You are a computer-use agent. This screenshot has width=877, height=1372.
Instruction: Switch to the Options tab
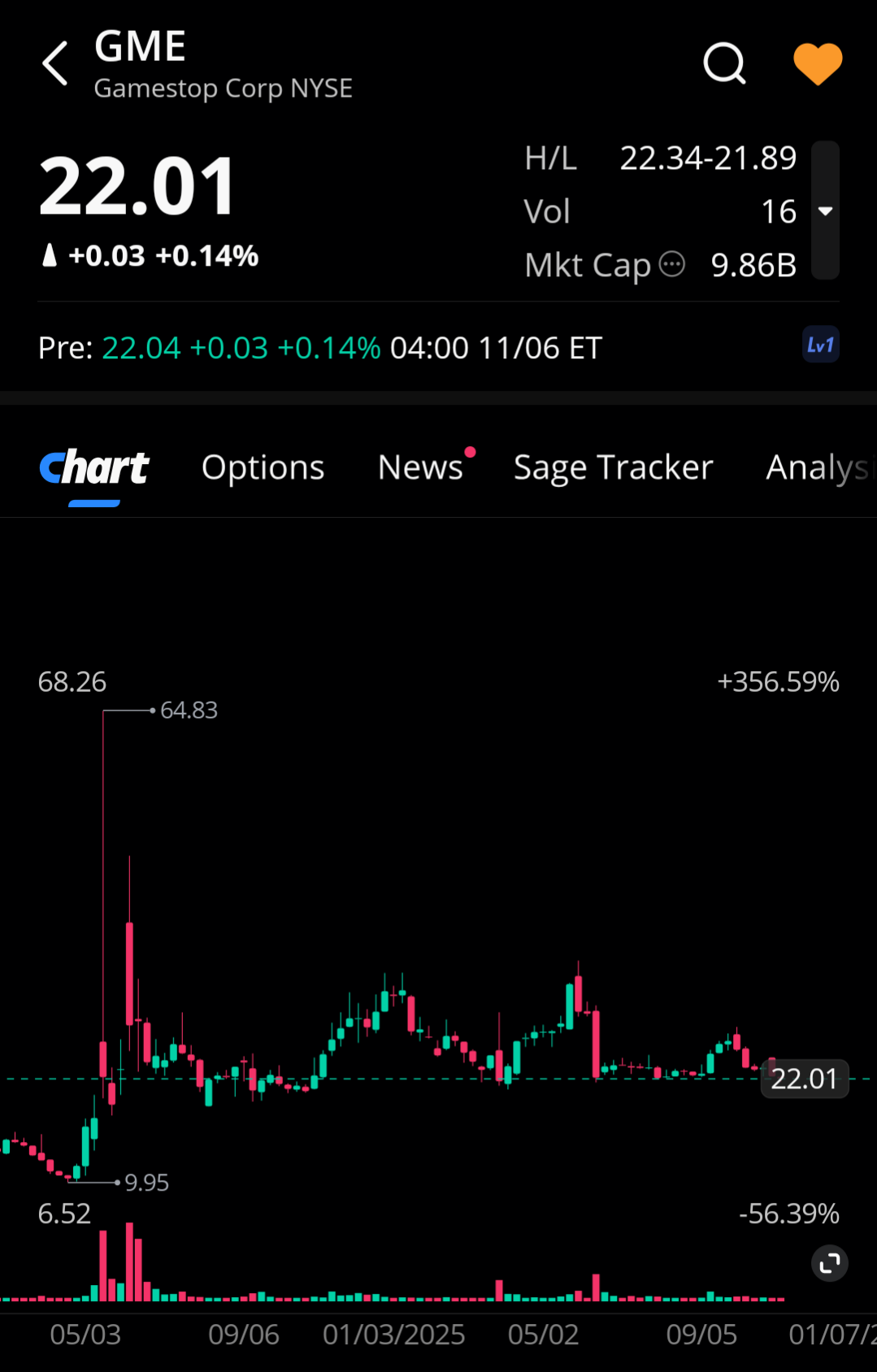click(263, 468)
